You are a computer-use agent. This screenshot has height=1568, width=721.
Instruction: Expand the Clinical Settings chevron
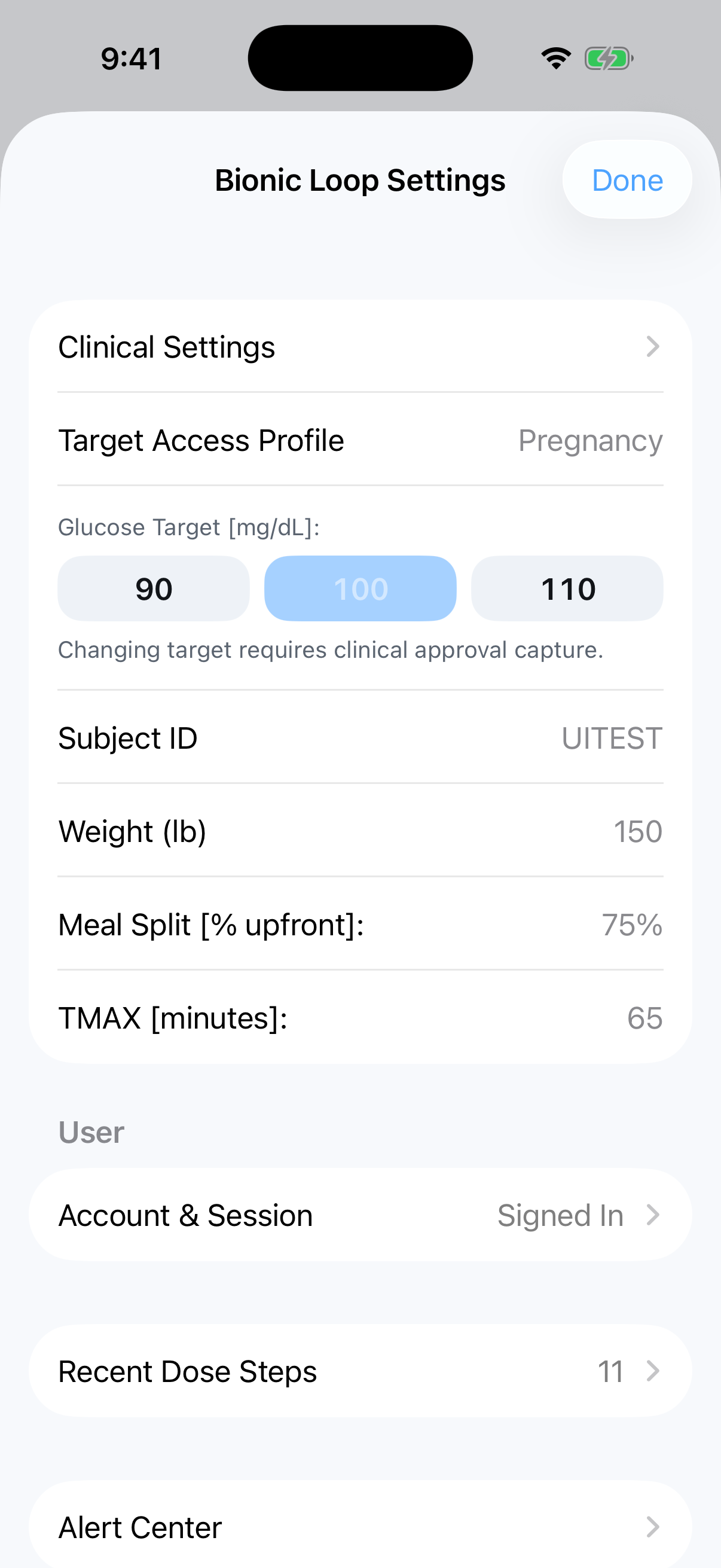point(653,346)
